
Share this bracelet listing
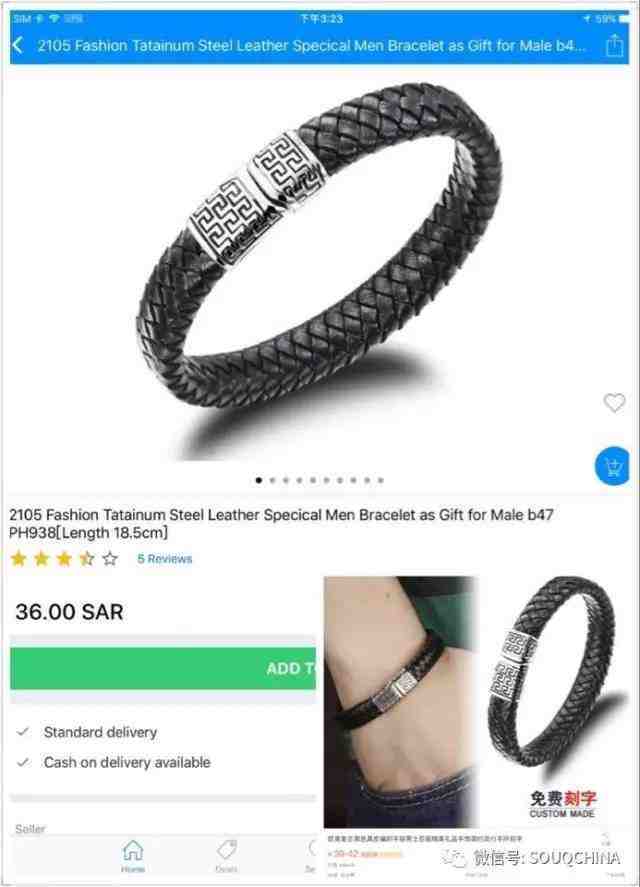(614, 46)
